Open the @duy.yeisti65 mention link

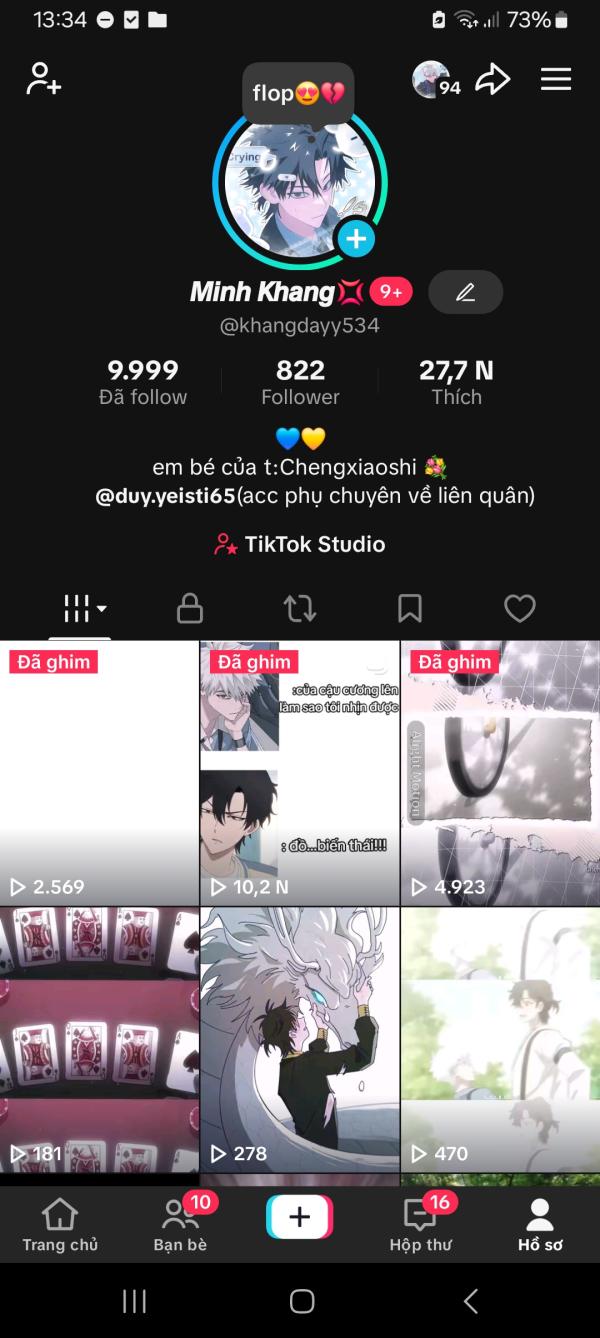165,496
